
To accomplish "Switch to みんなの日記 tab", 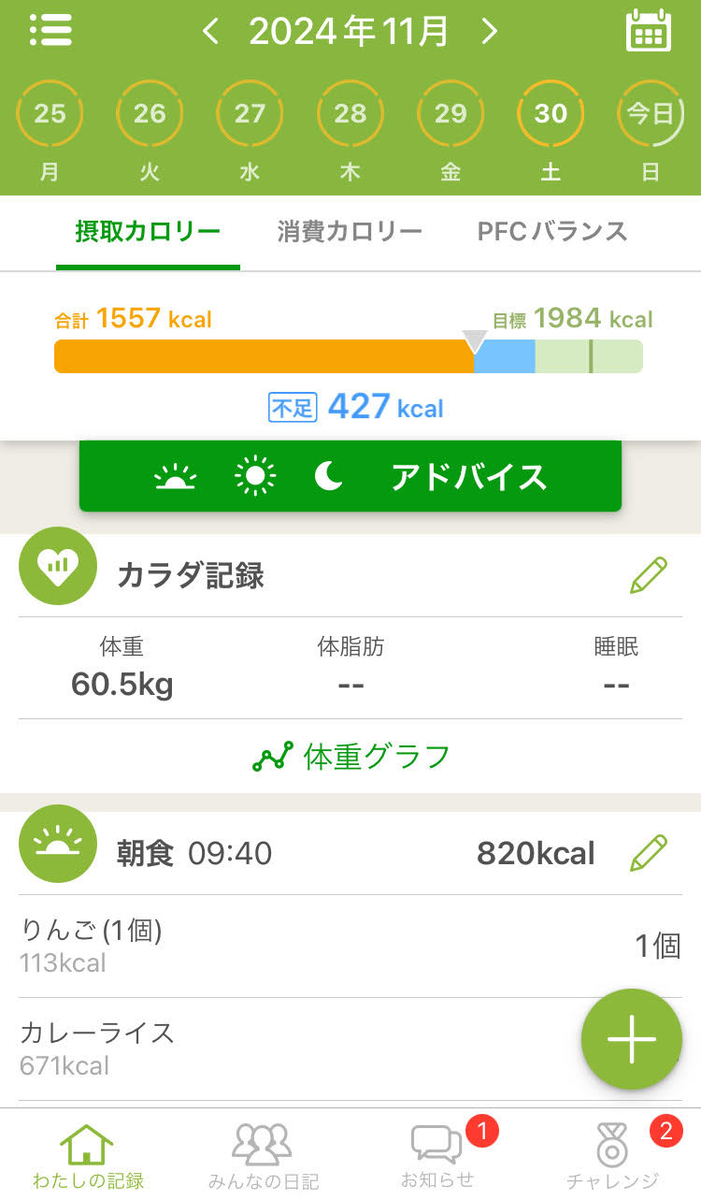I will pyautogui.click(x=263, y=1155).
